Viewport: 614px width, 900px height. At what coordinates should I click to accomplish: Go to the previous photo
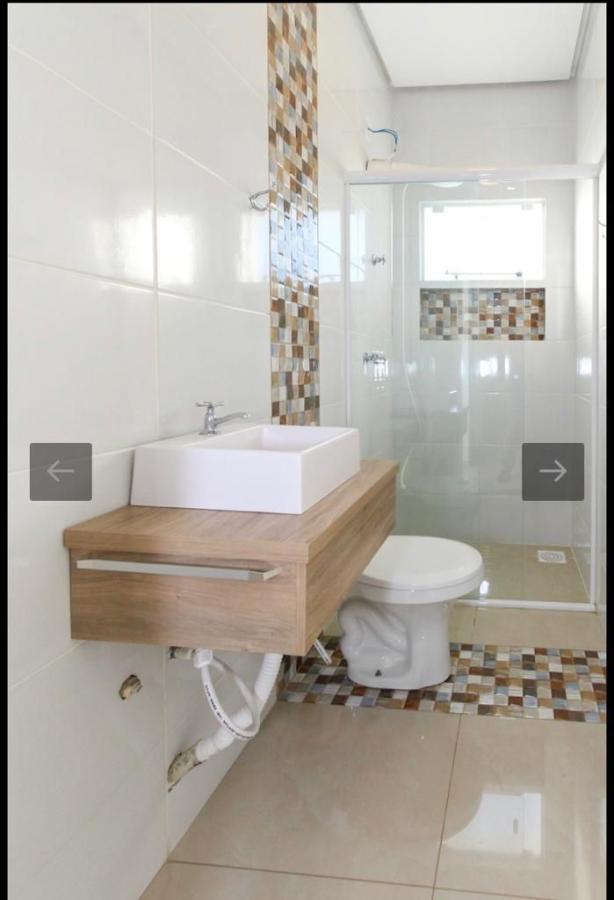click(x=61, y=471)
